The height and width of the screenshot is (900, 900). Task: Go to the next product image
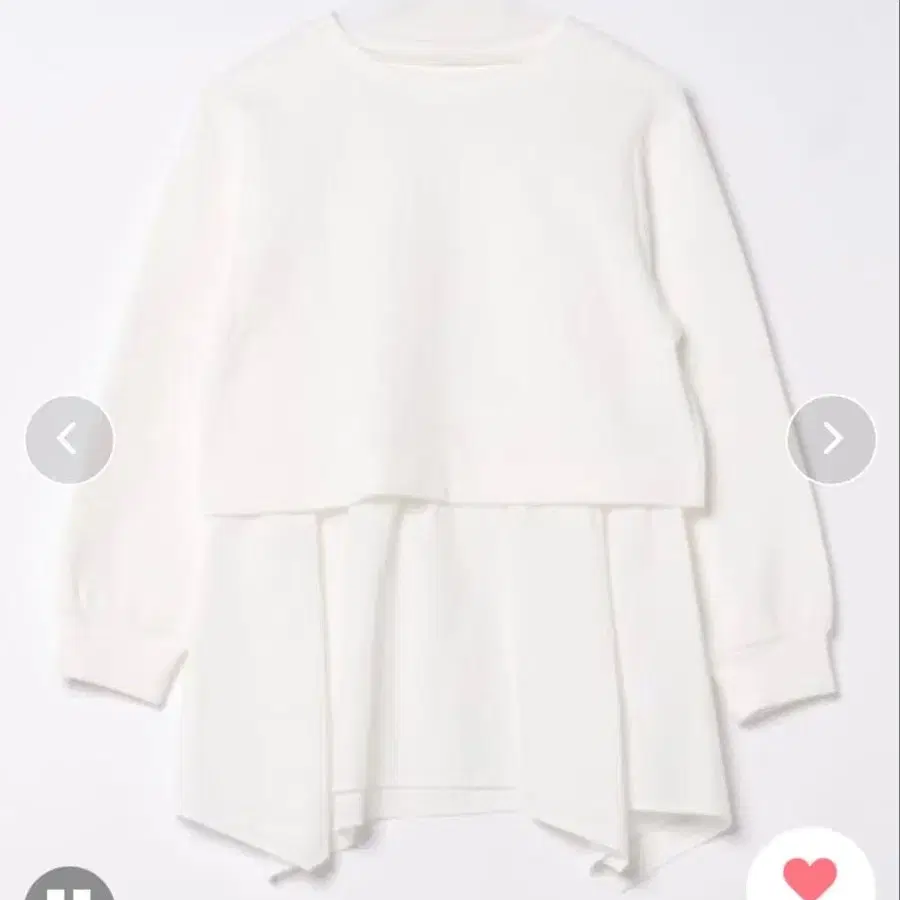(831, 440)
